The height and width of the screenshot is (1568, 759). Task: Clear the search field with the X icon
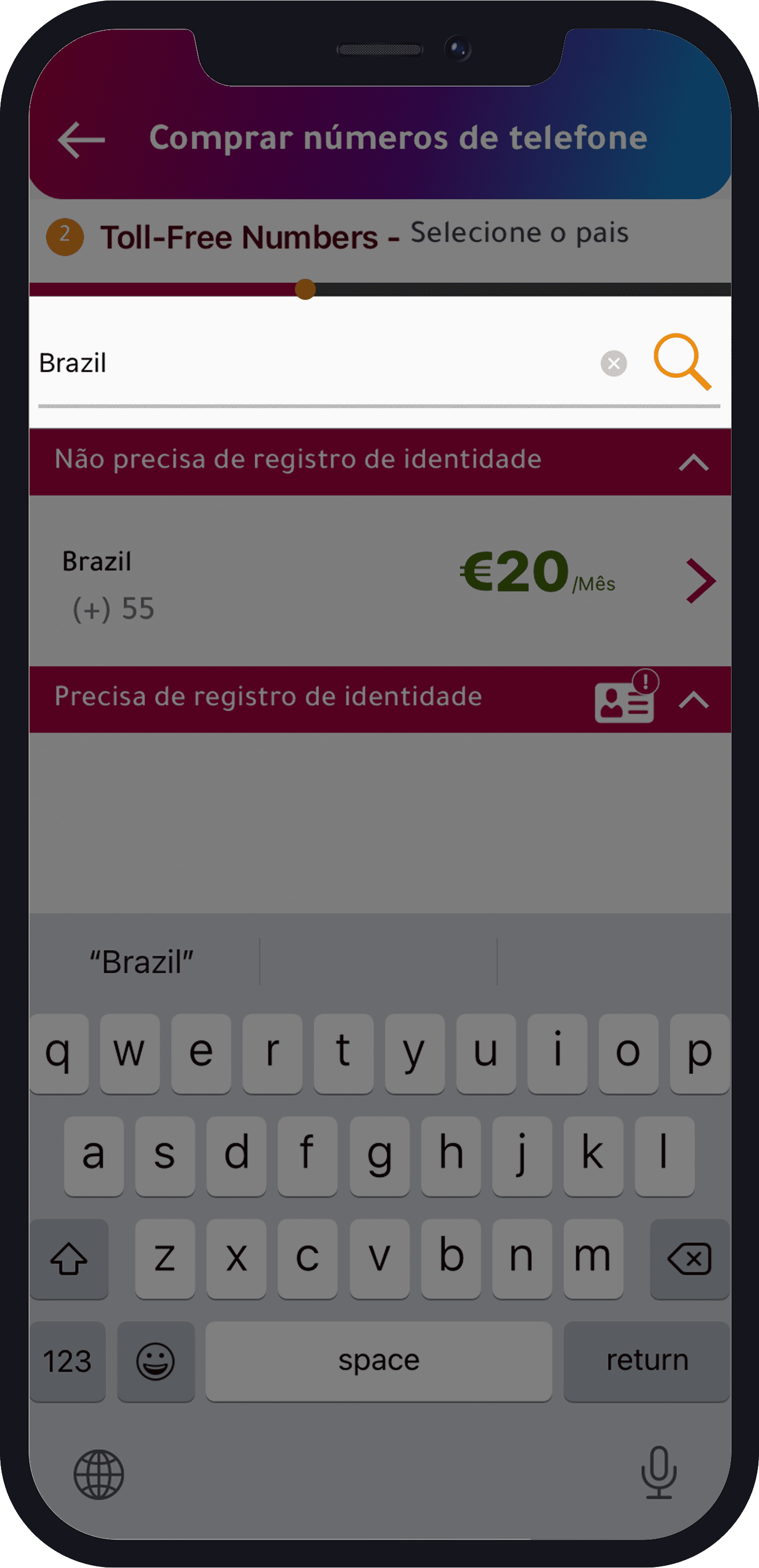(x=614, y=364)
